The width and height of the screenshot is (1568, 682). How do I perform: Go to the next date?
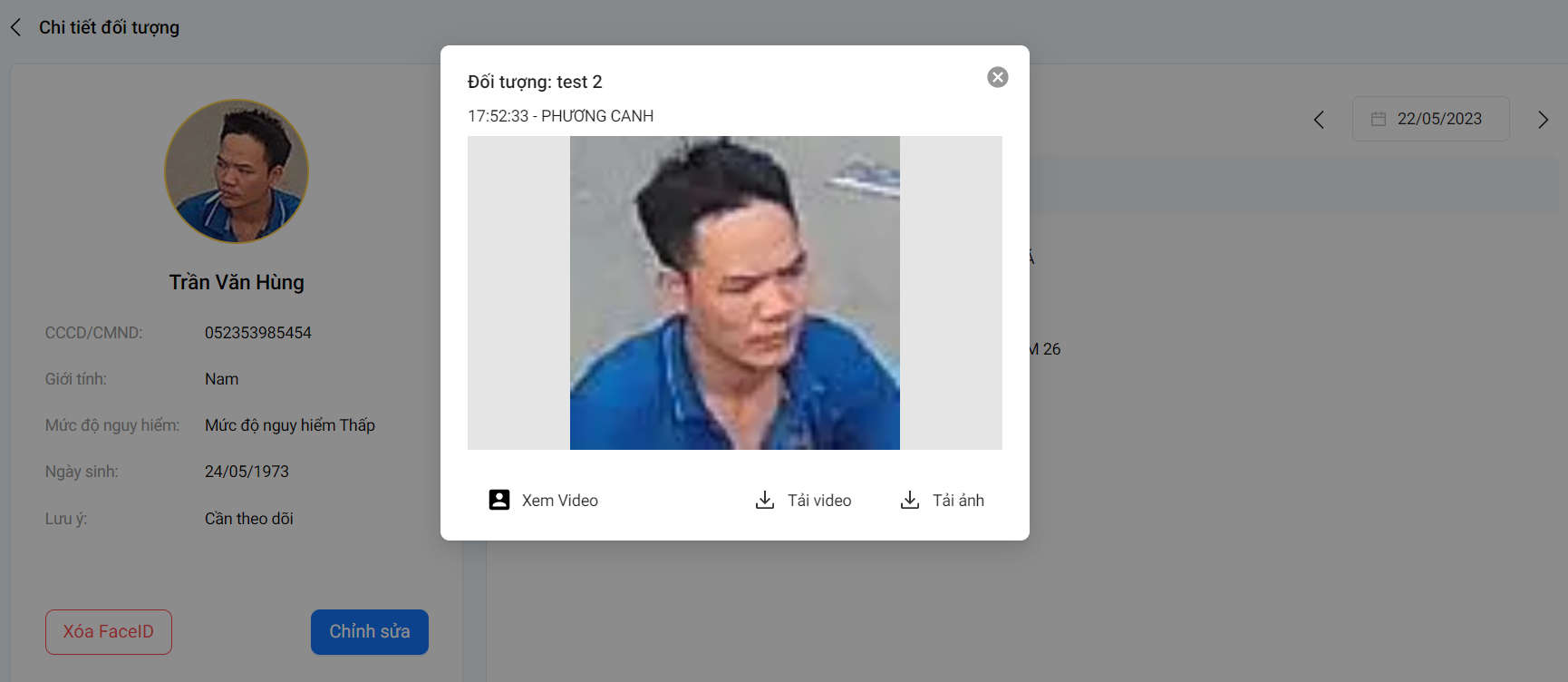coord(1543,120)
